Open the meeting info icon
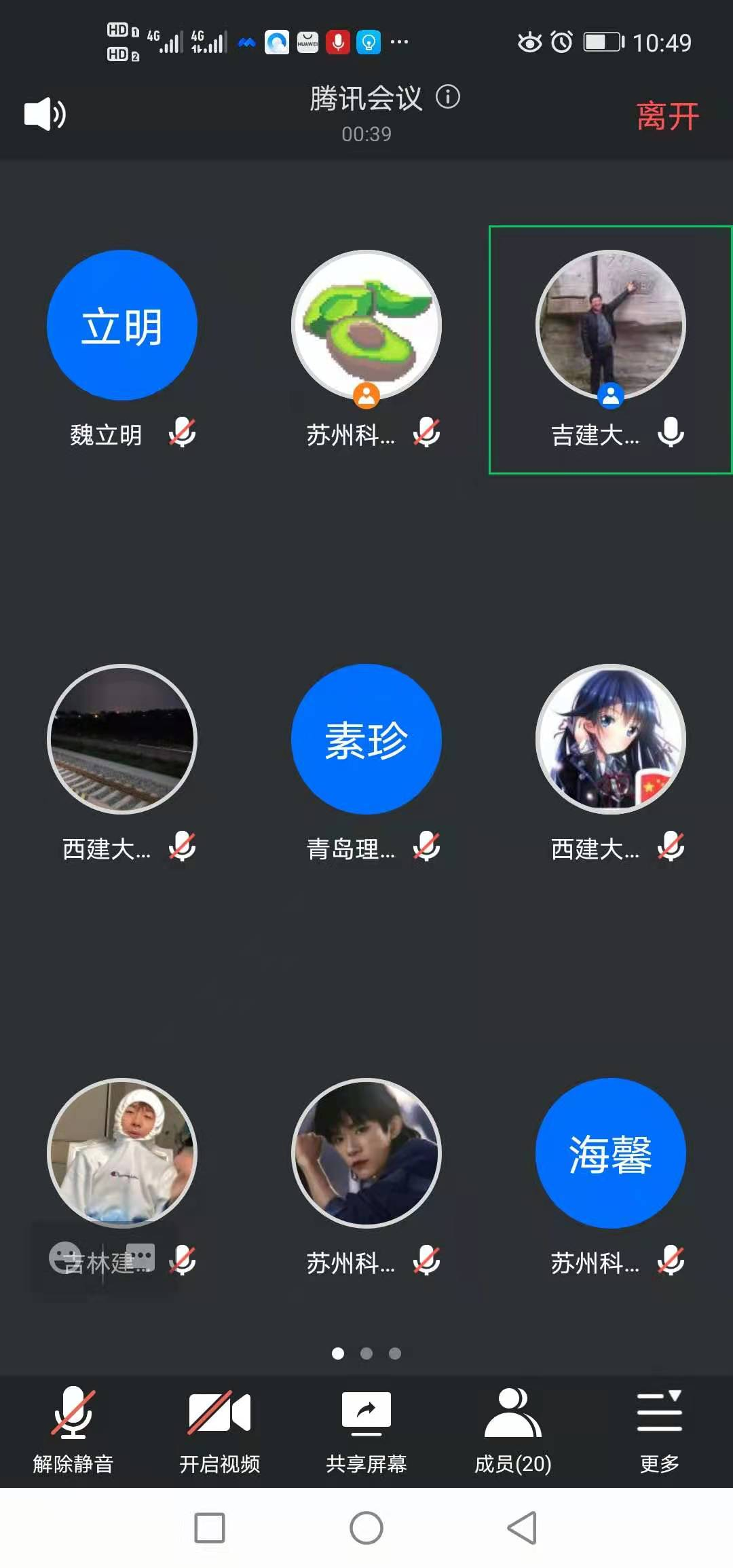This screenshot has height=1568, width=733. coord(448,97)
